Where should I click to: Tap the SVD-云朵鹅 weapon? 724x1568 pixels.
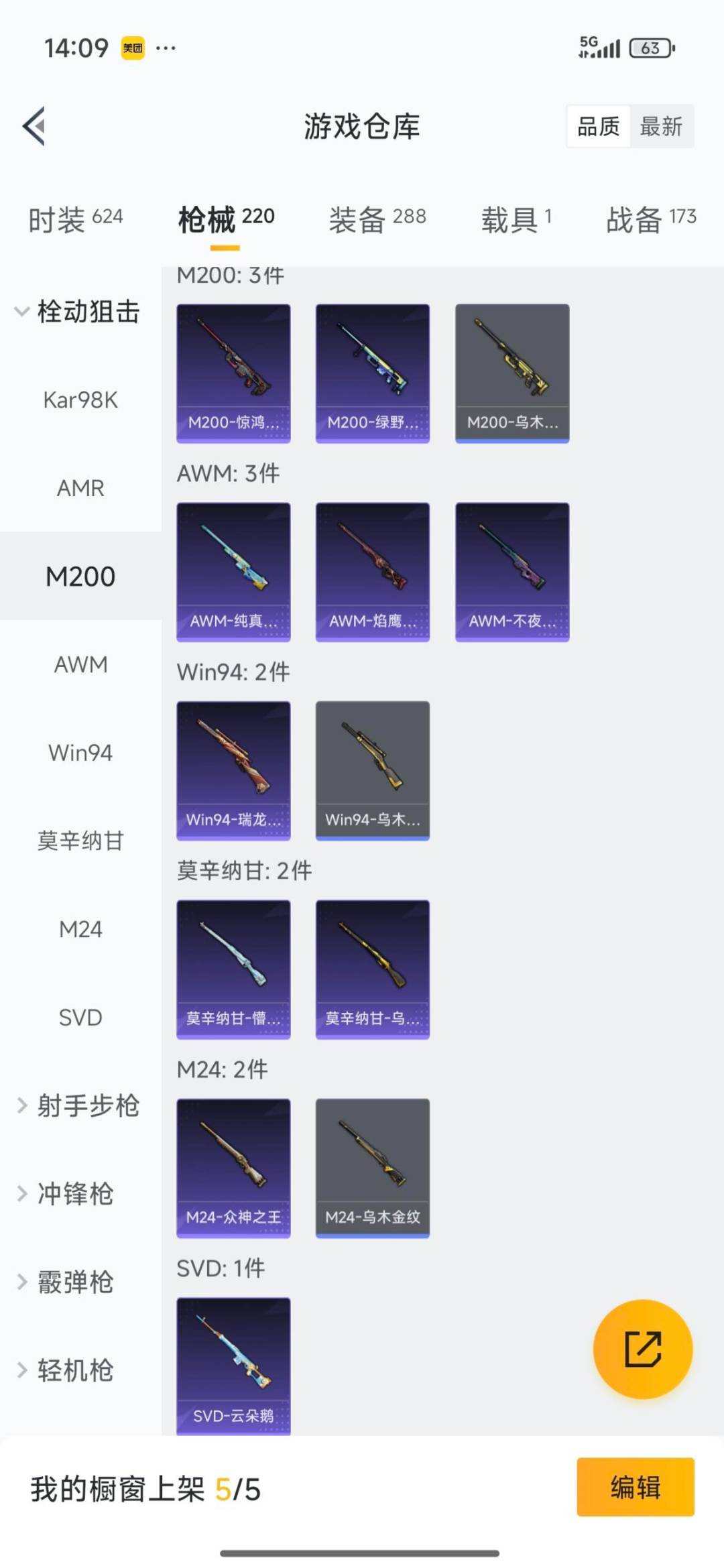233,1364
